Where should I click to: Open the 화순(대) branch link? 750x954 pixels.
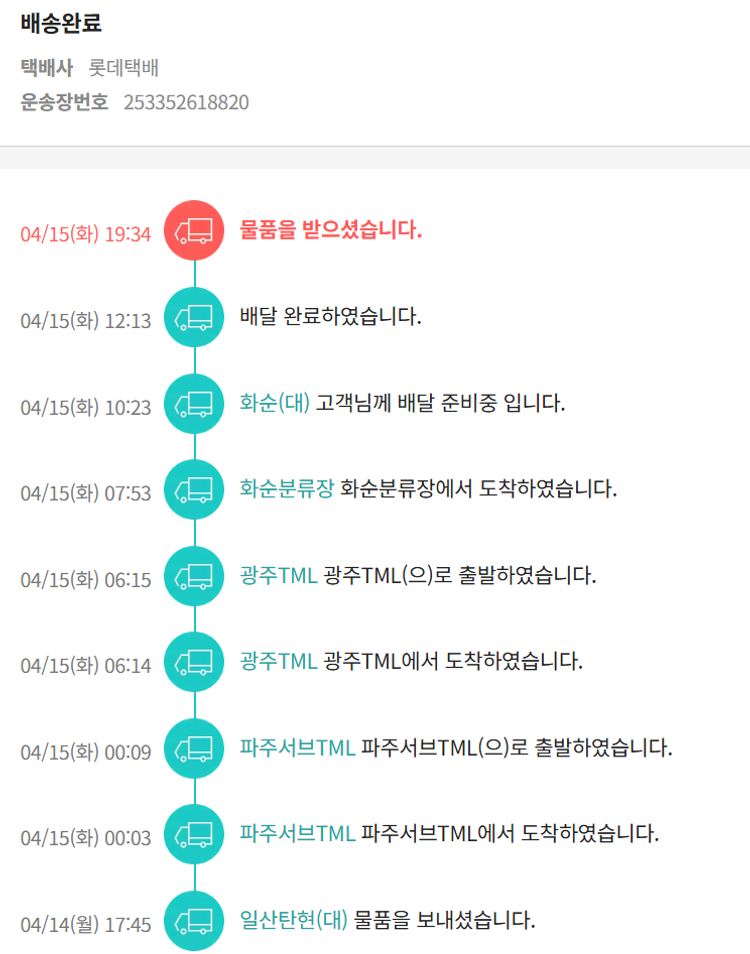[x=275, y=404]
